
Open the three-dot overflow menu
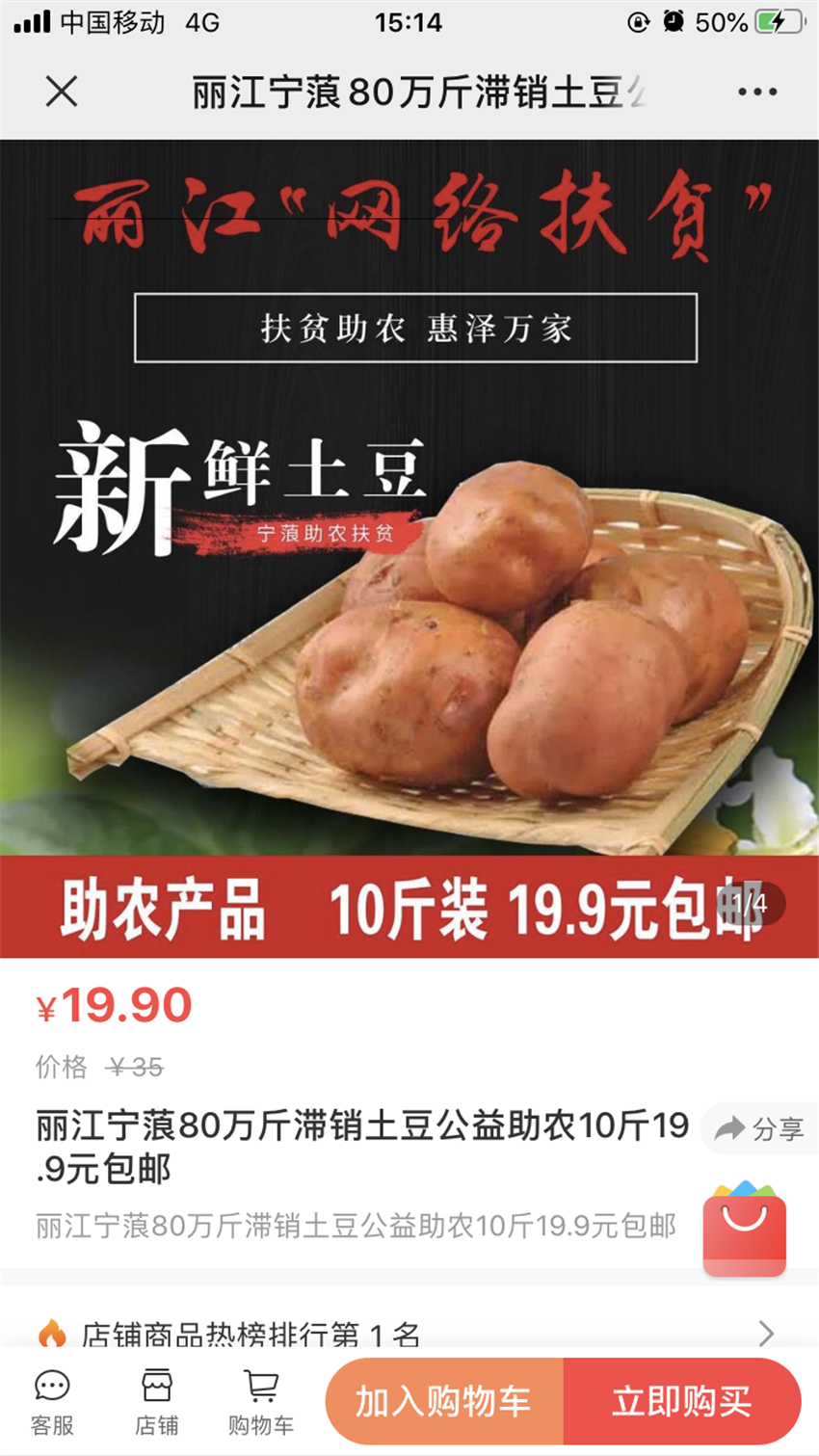[757, 93]
